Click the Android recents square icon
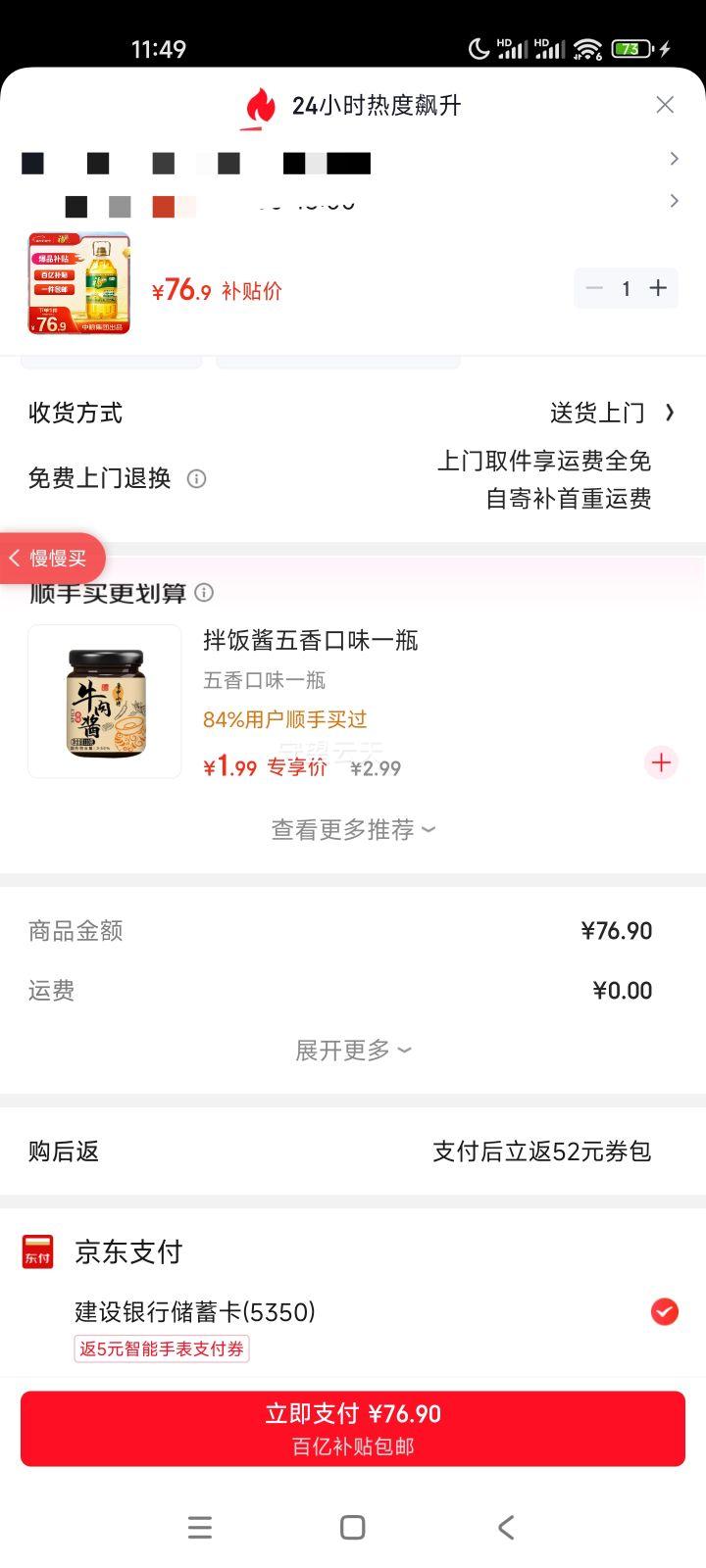The height and width of the screenshot is (1568, 706). (352, 1527)
